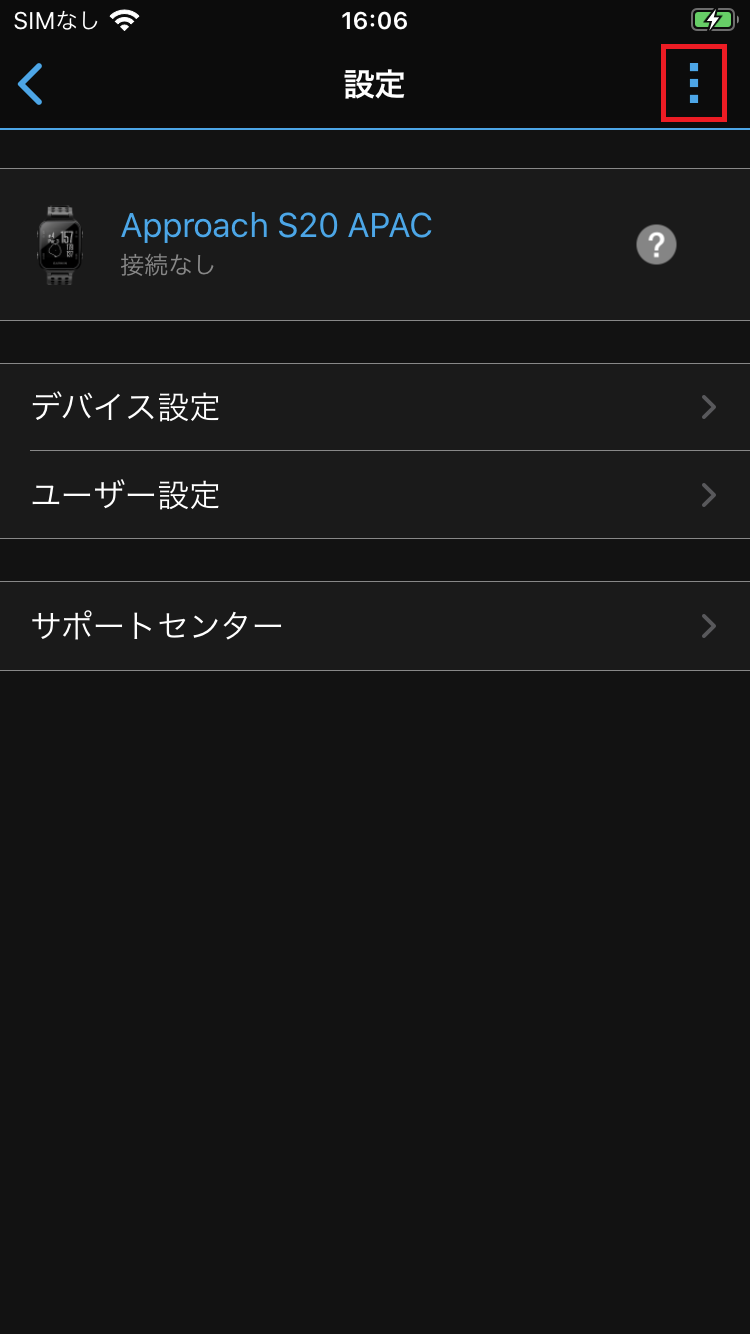
Task: Open the three-dot overflow menu
Action: (693, 84)
